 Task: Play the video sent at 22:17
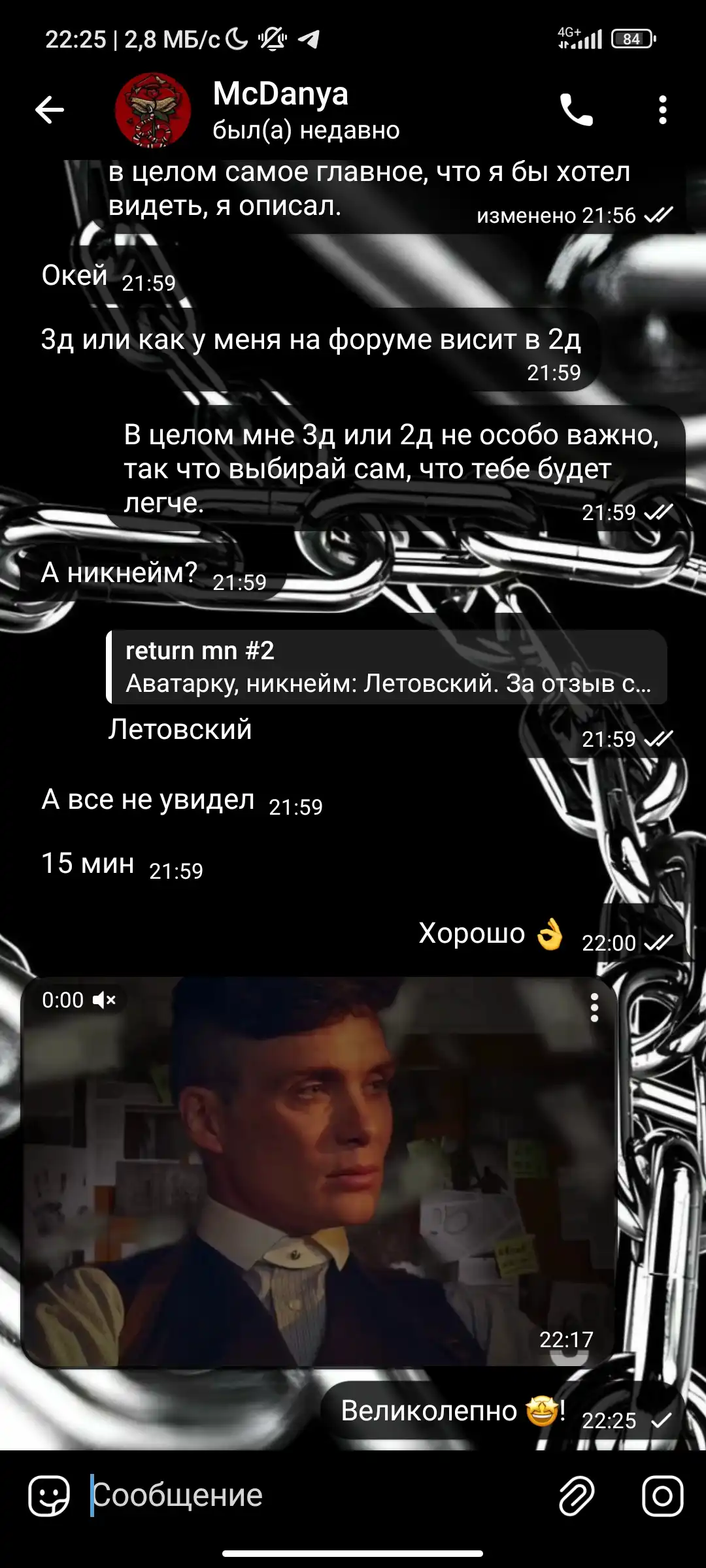pyautogui.click(x=319, y=1172)
